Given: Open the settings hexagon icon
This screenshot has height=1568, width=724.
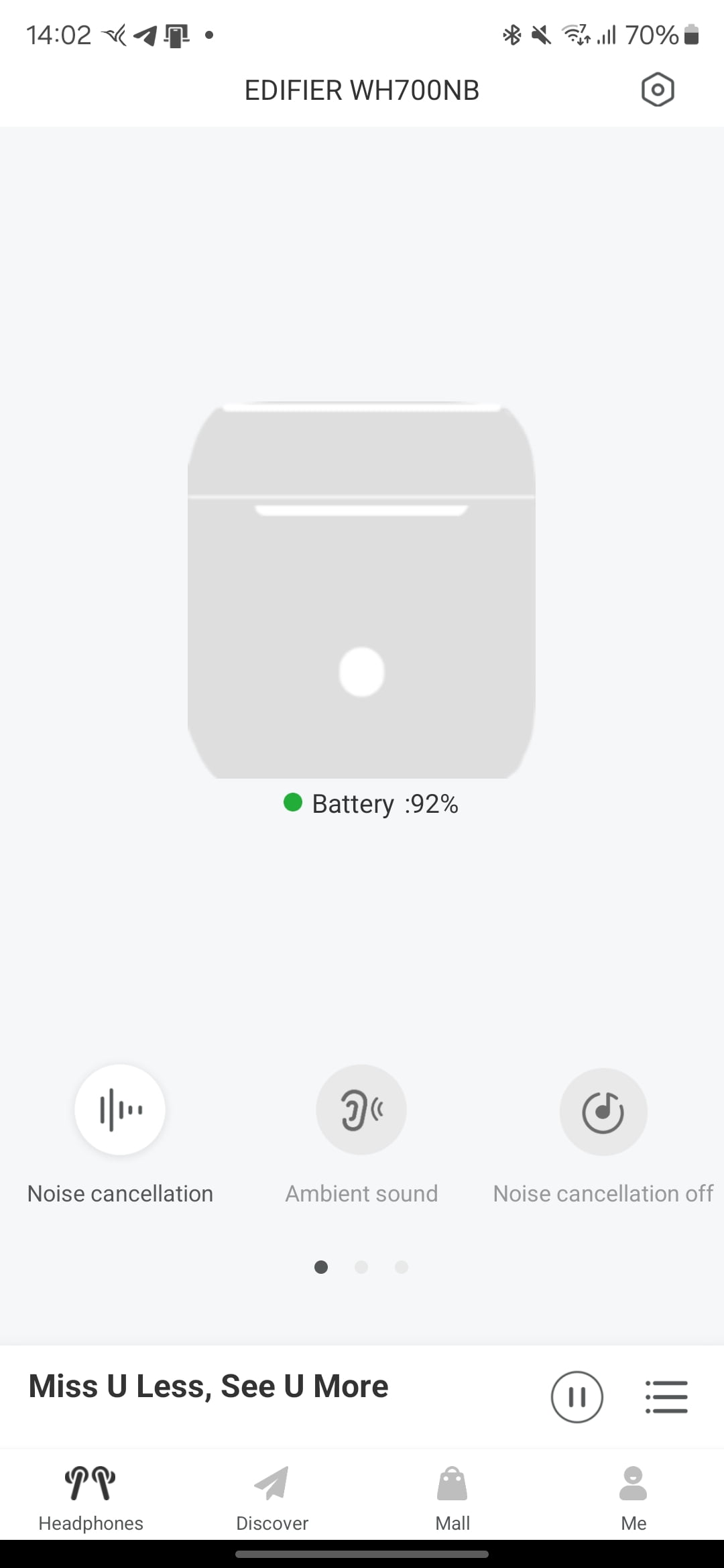Looking at the screenshot, I should click(658, 90).
